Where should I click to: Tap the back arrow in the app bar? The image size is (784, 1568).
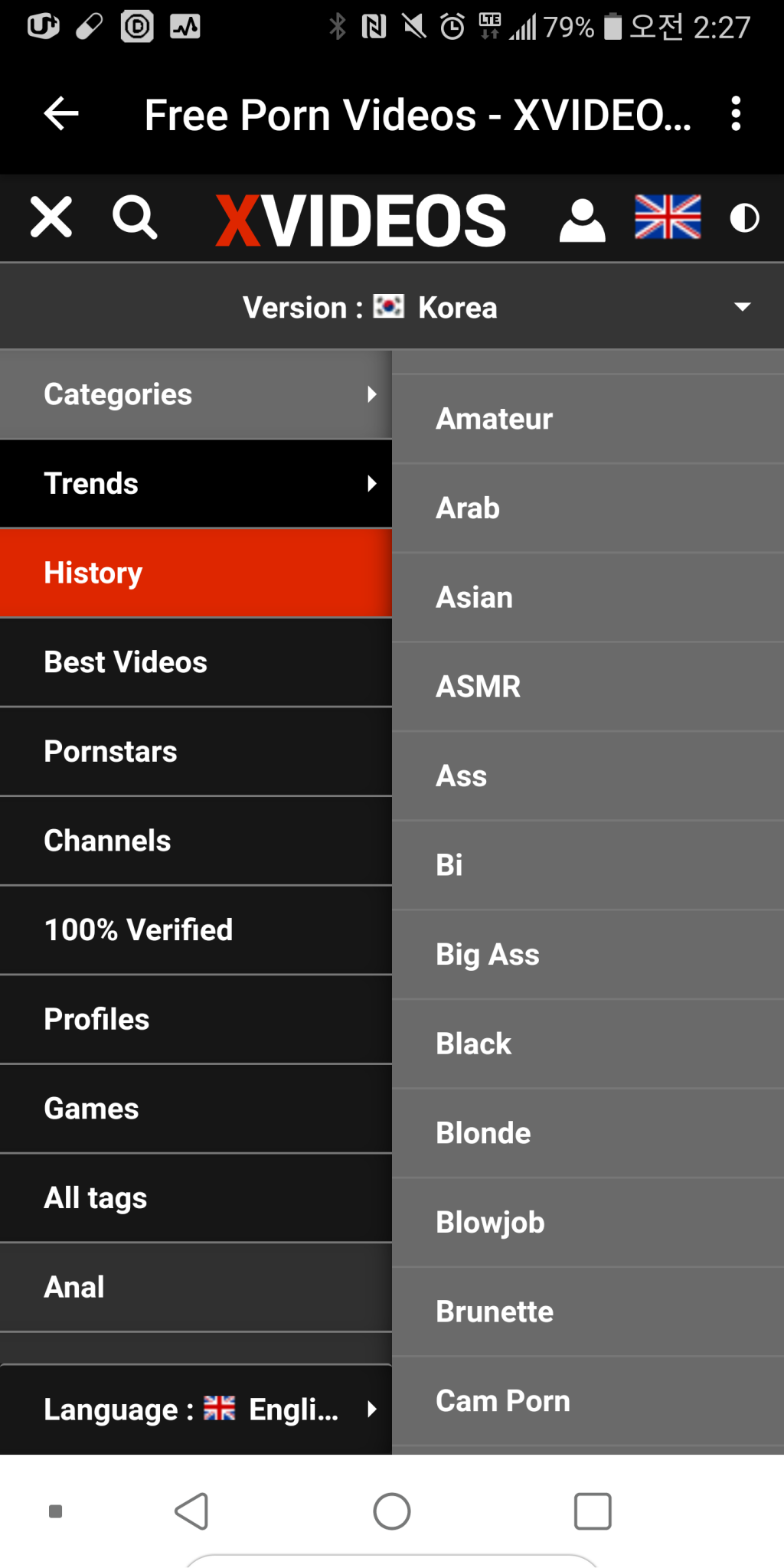61,114
